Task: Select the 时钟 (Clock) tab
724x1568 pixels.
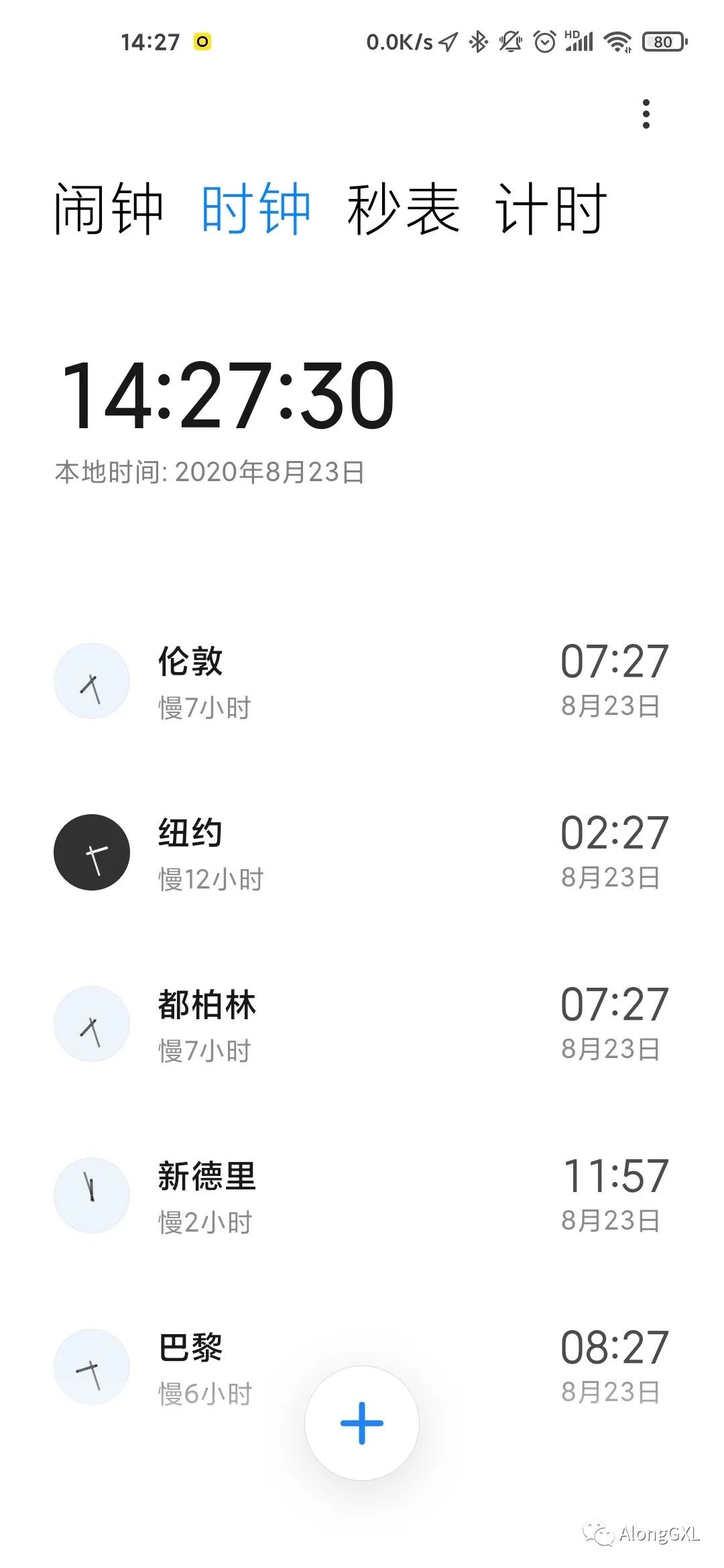Action: [x=255, y=209]
